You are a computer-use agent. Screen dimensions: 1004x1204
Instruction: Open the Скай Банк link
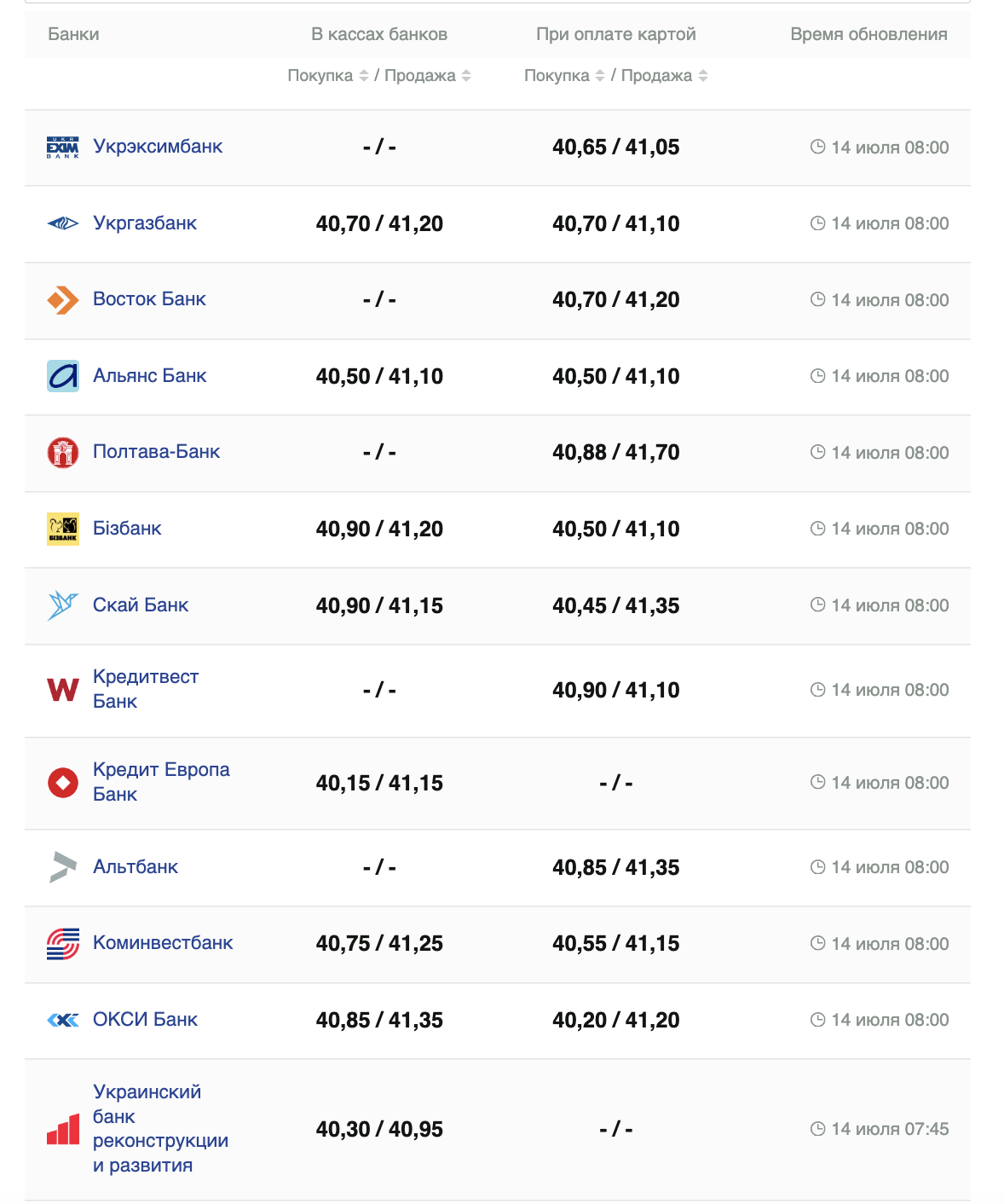point(141,605)
